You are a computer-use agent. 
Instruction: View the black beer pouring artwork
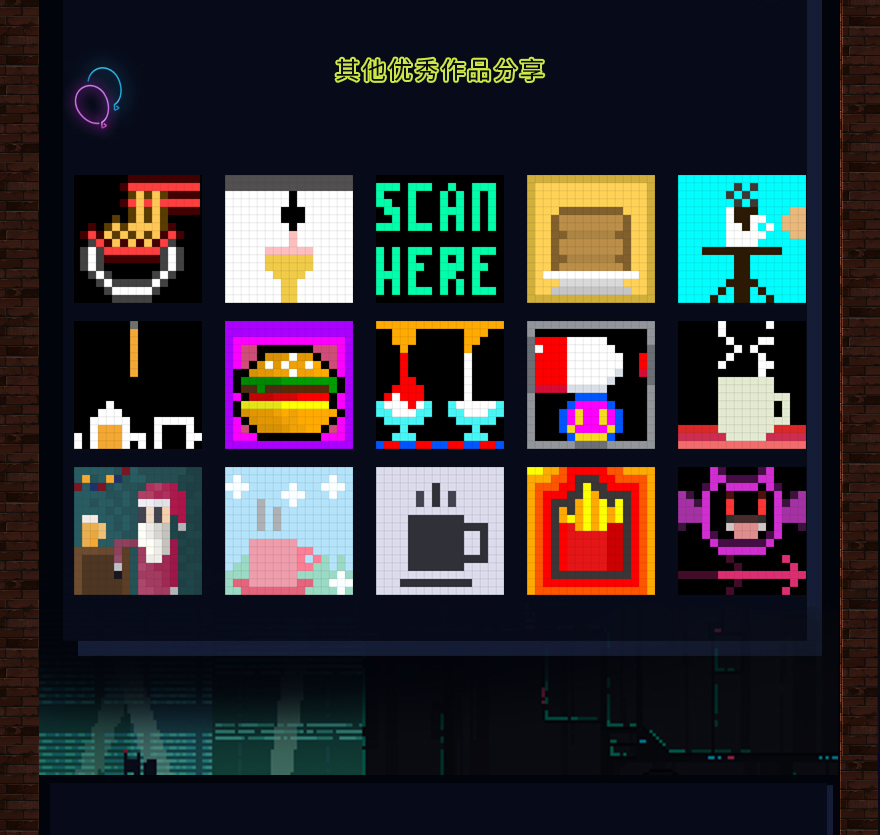(138, 385)
